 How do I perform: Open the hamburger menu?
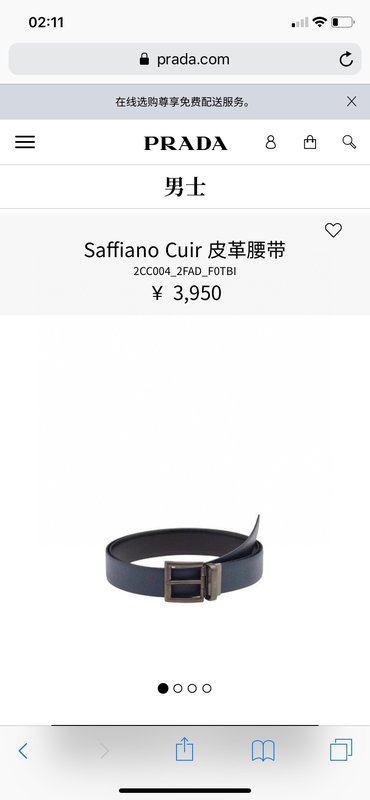(x=25, y=142)
